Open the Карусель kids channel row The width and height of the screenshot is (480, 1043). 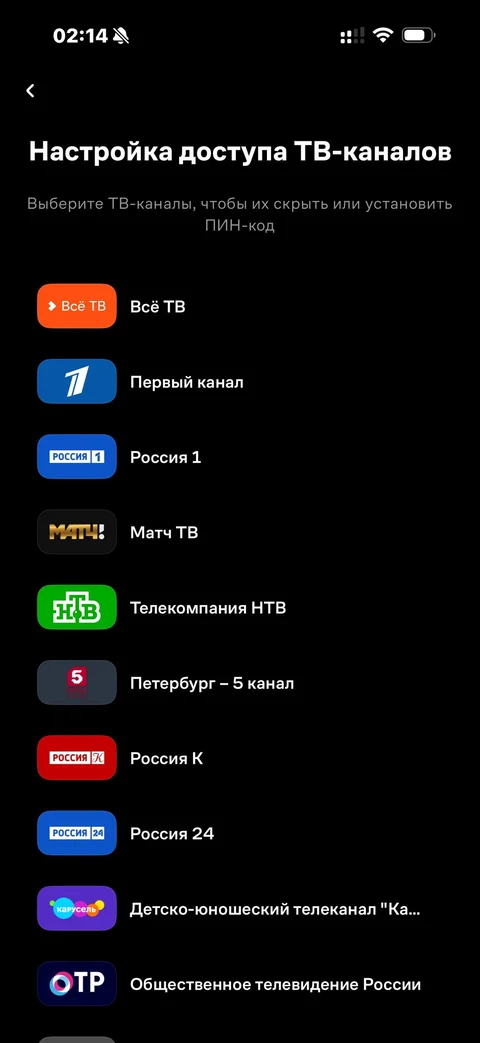coord(240,908)
